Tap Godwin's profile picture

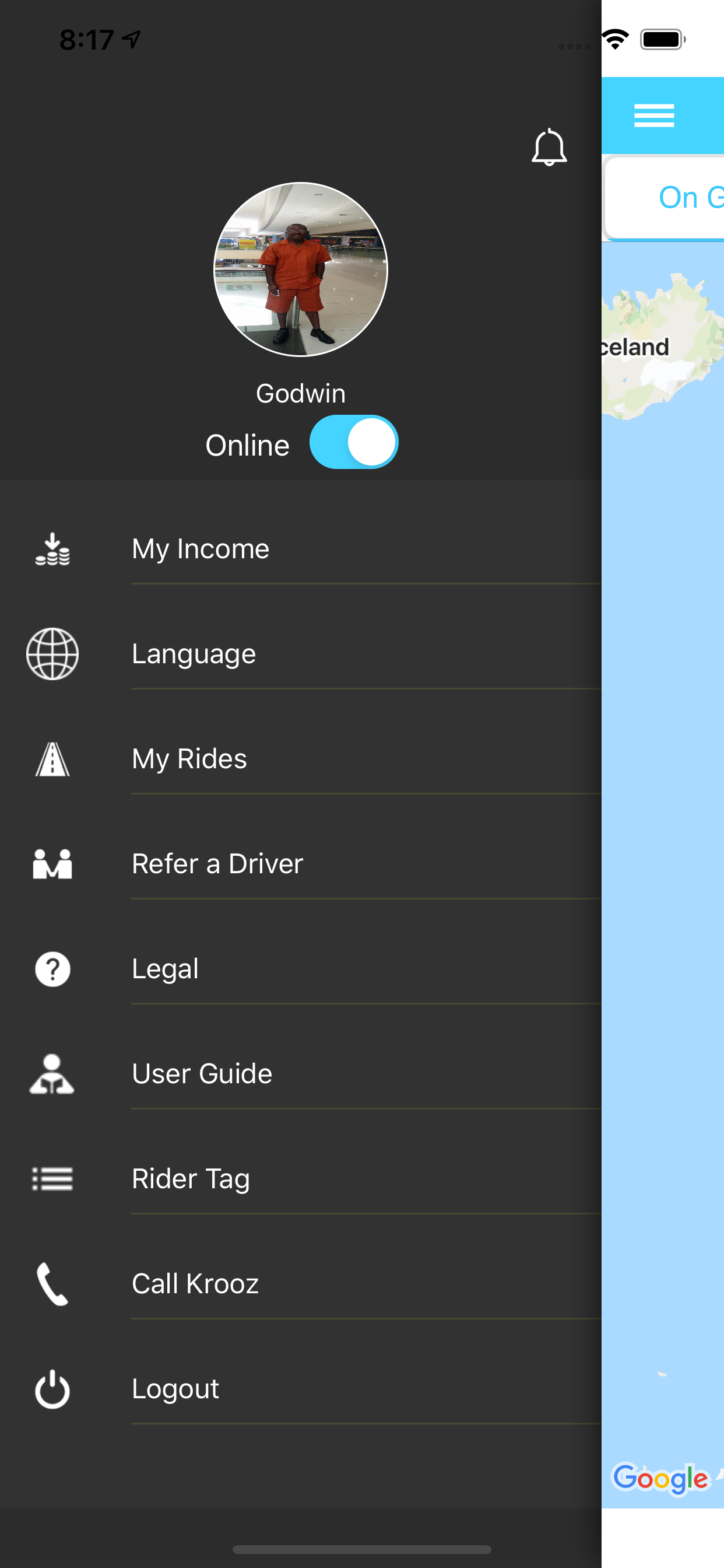coord(301,269)
